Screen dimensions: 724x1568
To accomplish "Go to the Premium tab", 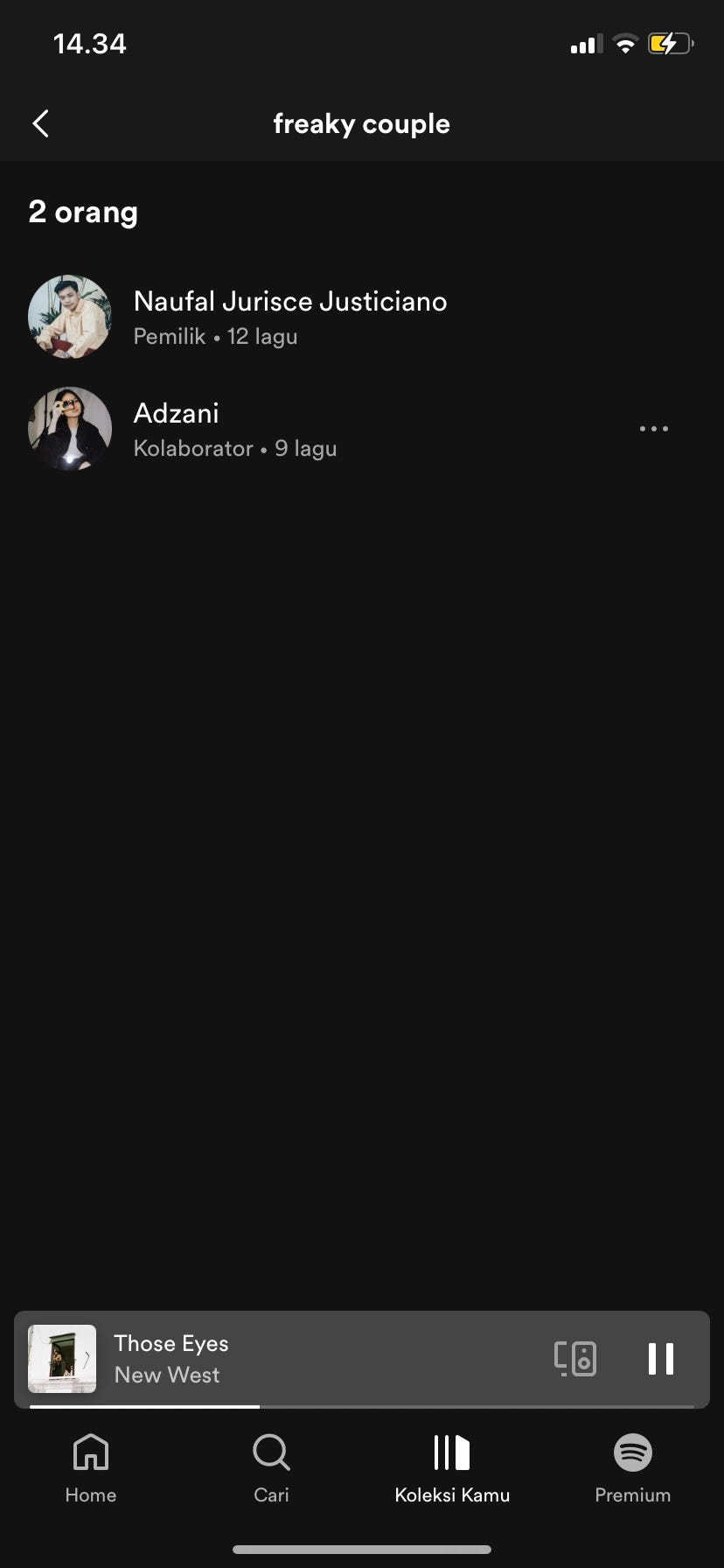I will [x=632, y=1467].
